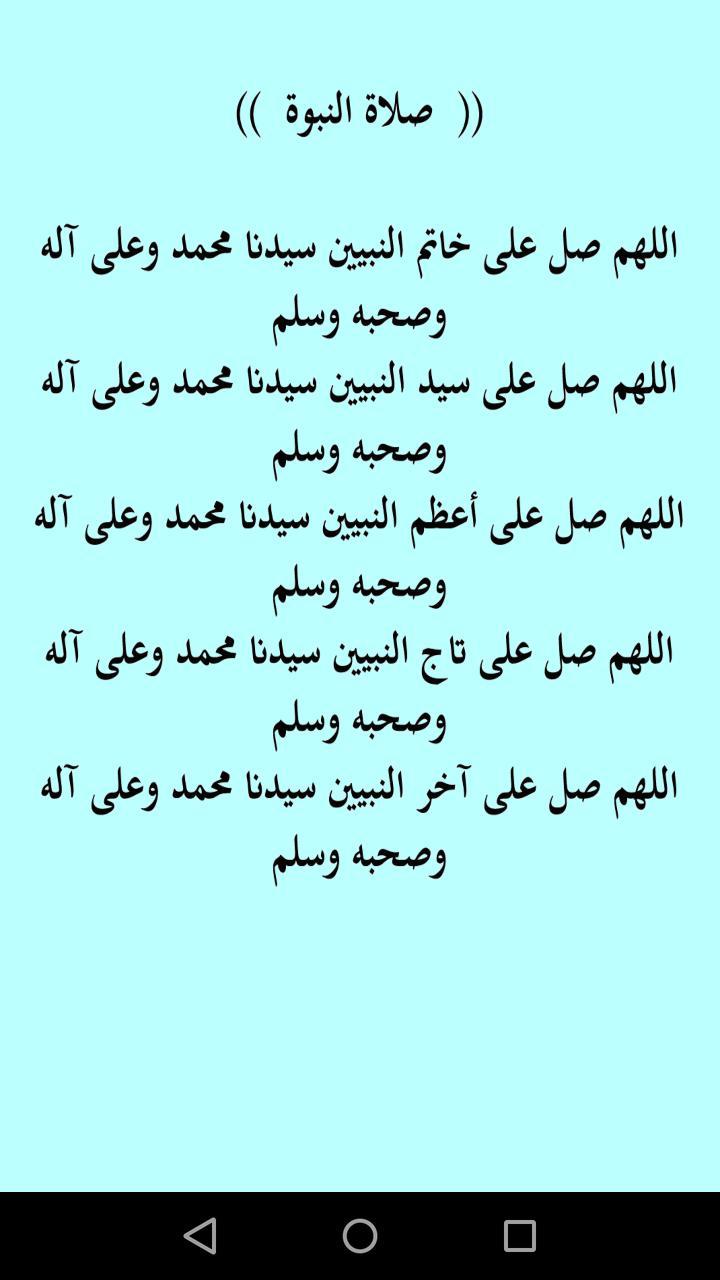Tap the prayer line mentioning أعظم النبيين
This screenshot has height=1280, width=720.
coord(360,520)
